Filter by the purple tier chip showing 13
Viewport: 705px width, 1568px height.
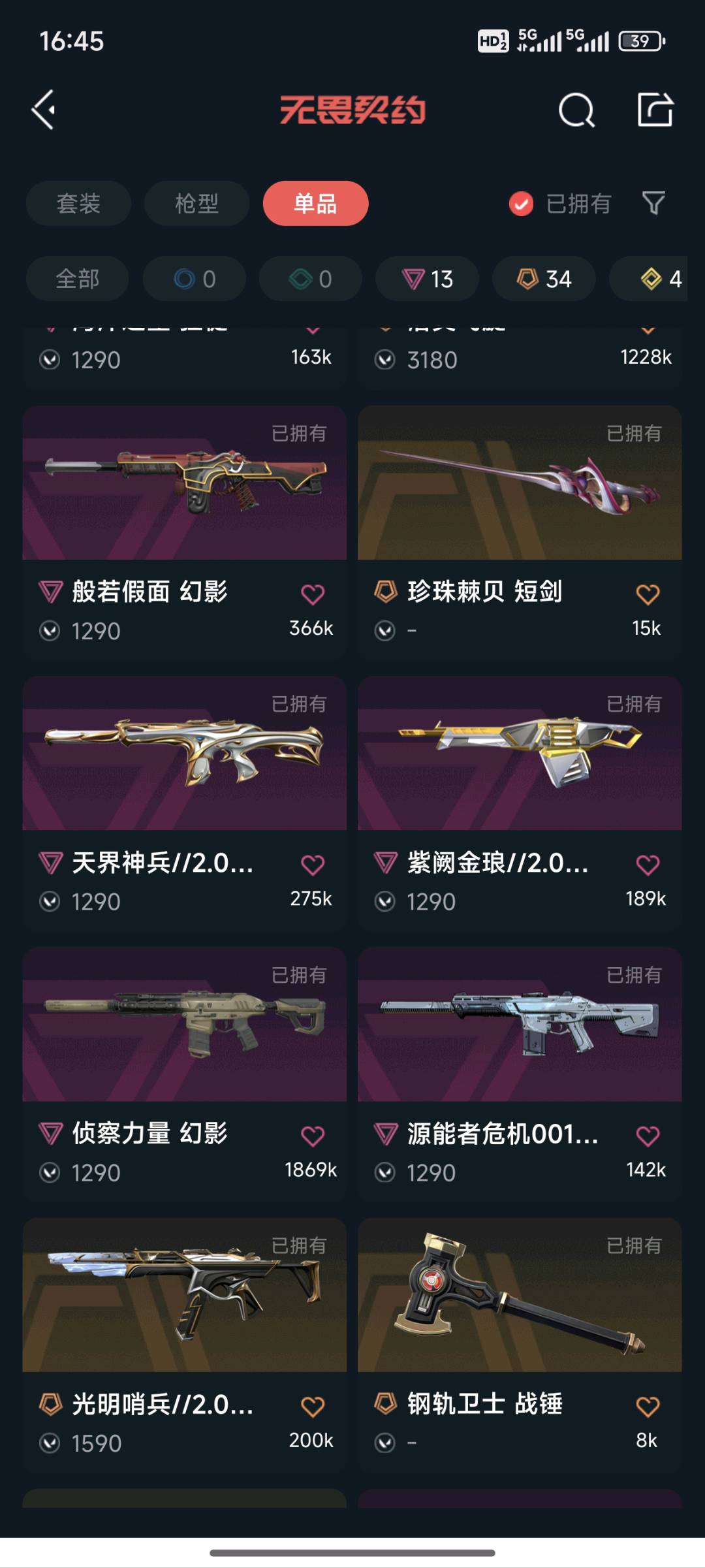tap(427, 279)
